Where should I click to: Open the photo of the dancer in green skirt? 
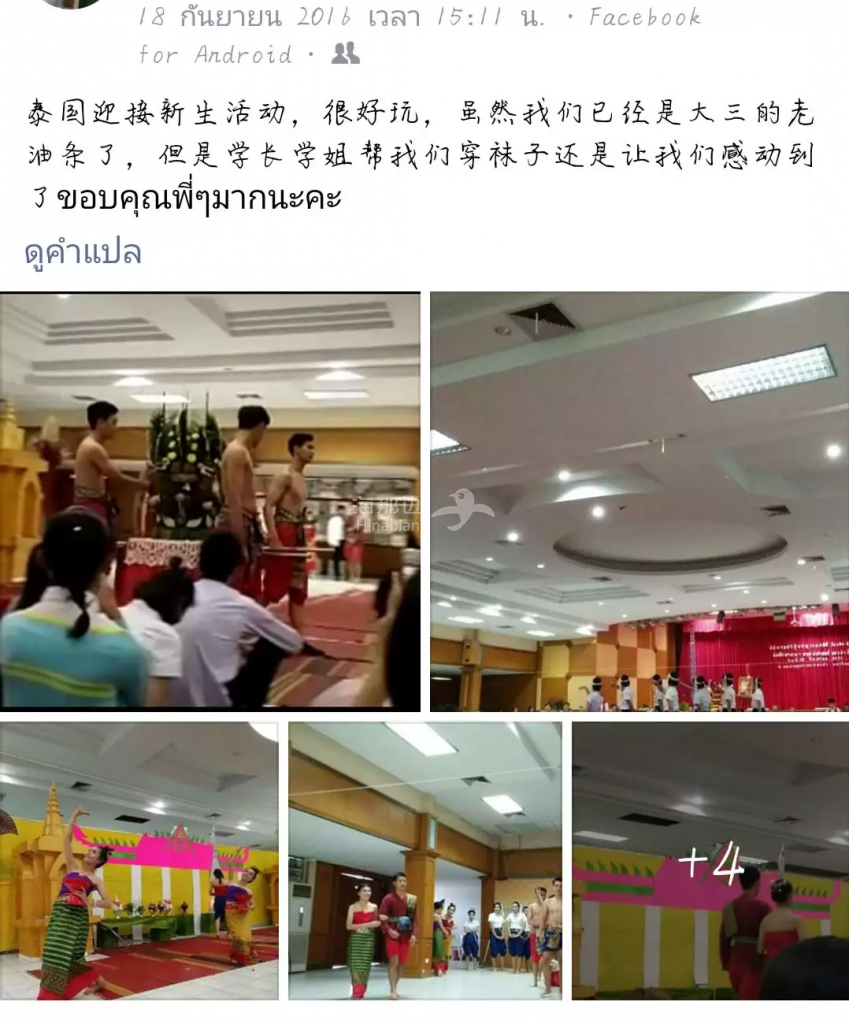[x=139, y=860]
